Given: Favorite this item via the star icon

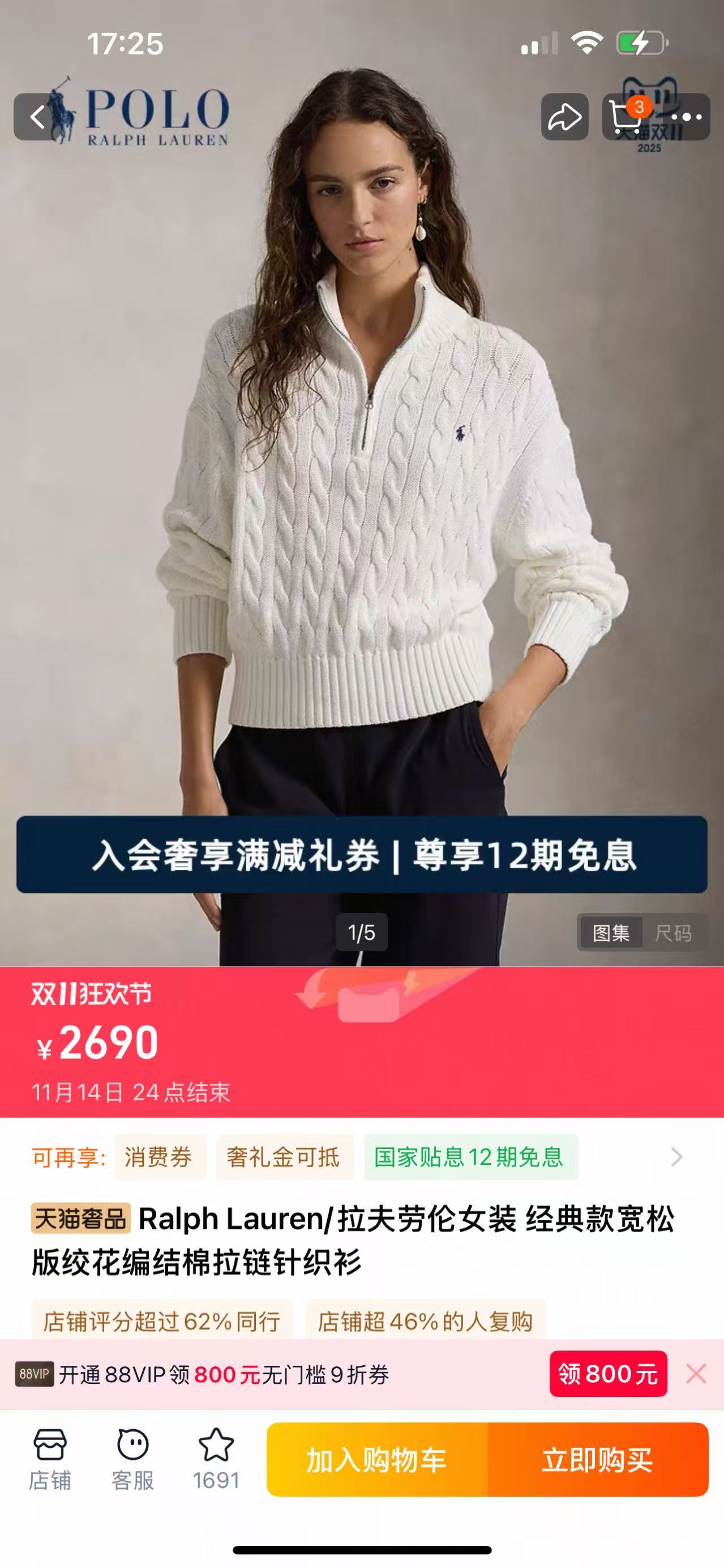Looking at the screenshot, I should tap(216, 1460).
